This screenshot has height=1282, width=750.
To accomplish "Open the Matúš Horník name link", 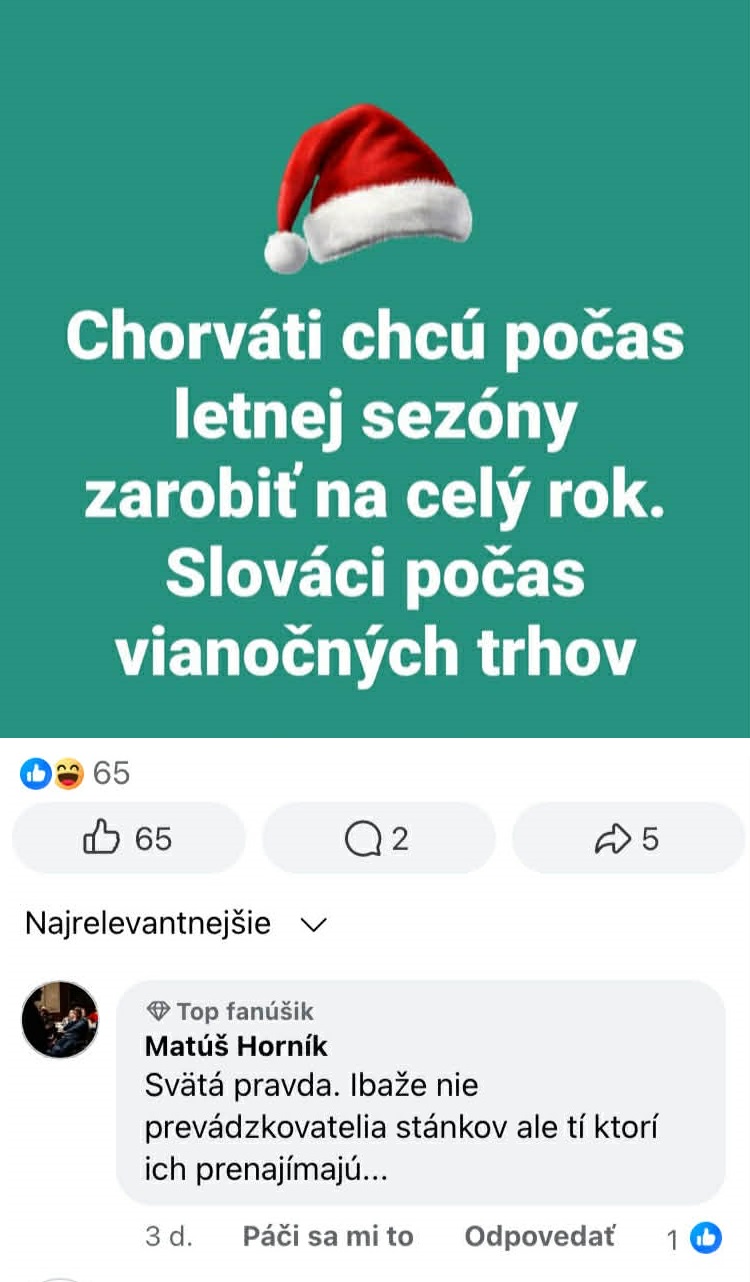I will coord(236,1046).
